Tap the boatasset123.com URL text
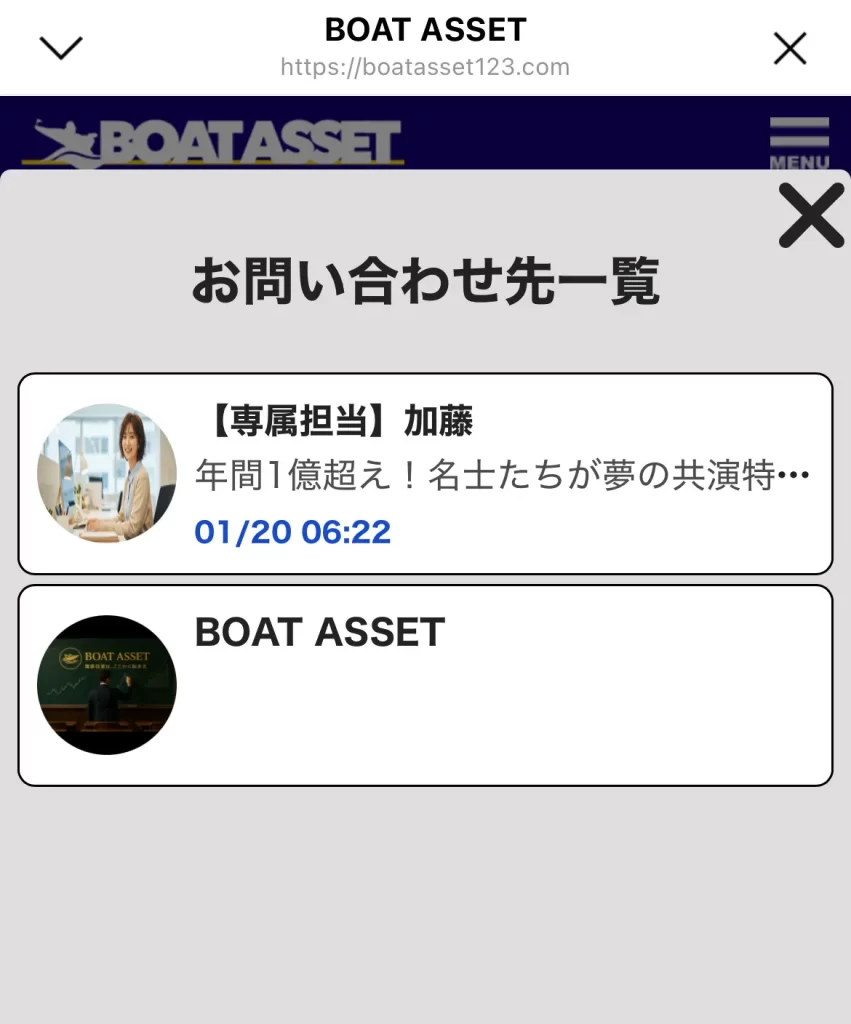The width and height of the screenshot is (851, 1024). click(x=425, y=68)
